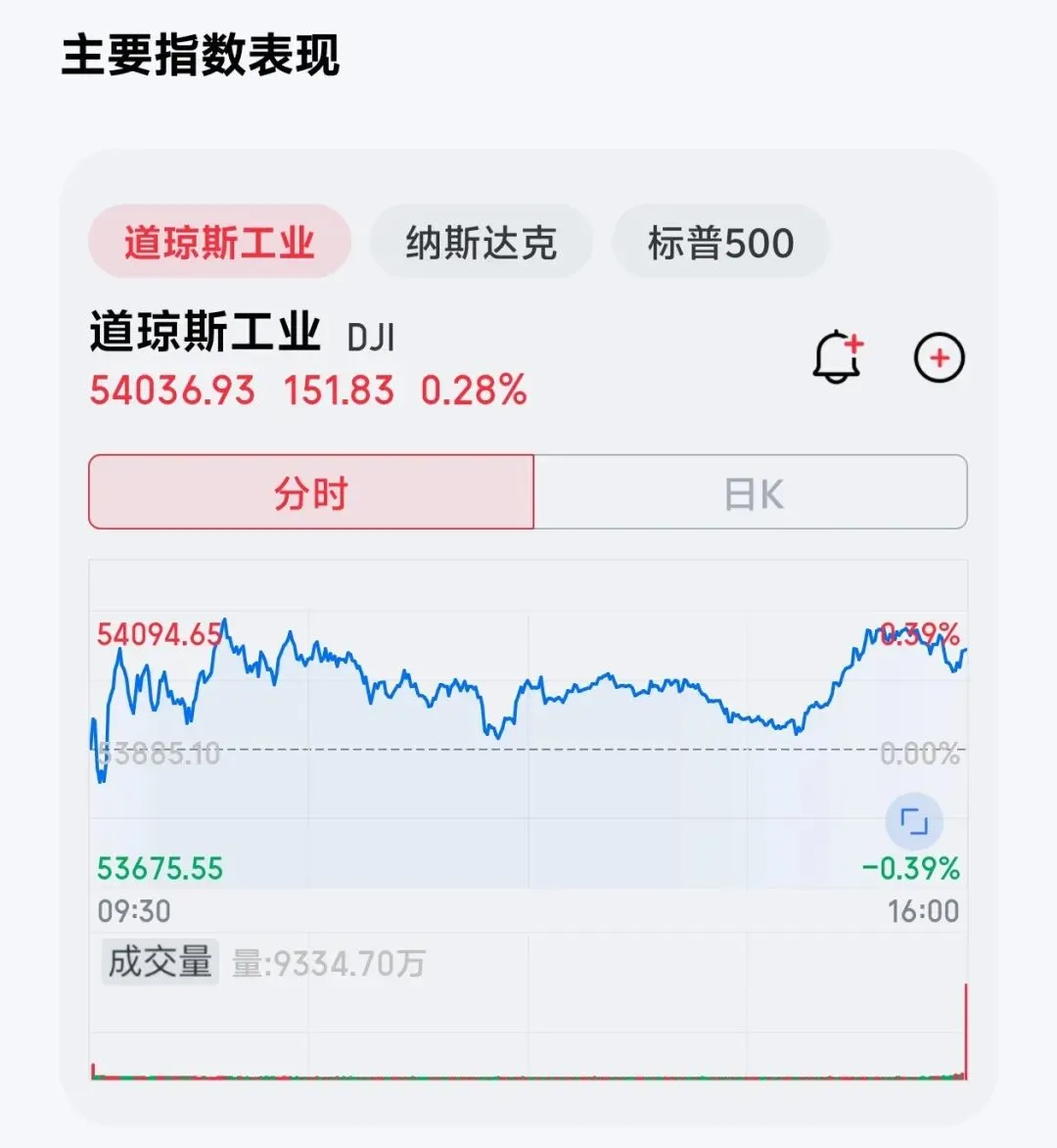Expand the chart to full screen
The height and width of the screenshot is (1148, 1057).
[x=913, y=821]
